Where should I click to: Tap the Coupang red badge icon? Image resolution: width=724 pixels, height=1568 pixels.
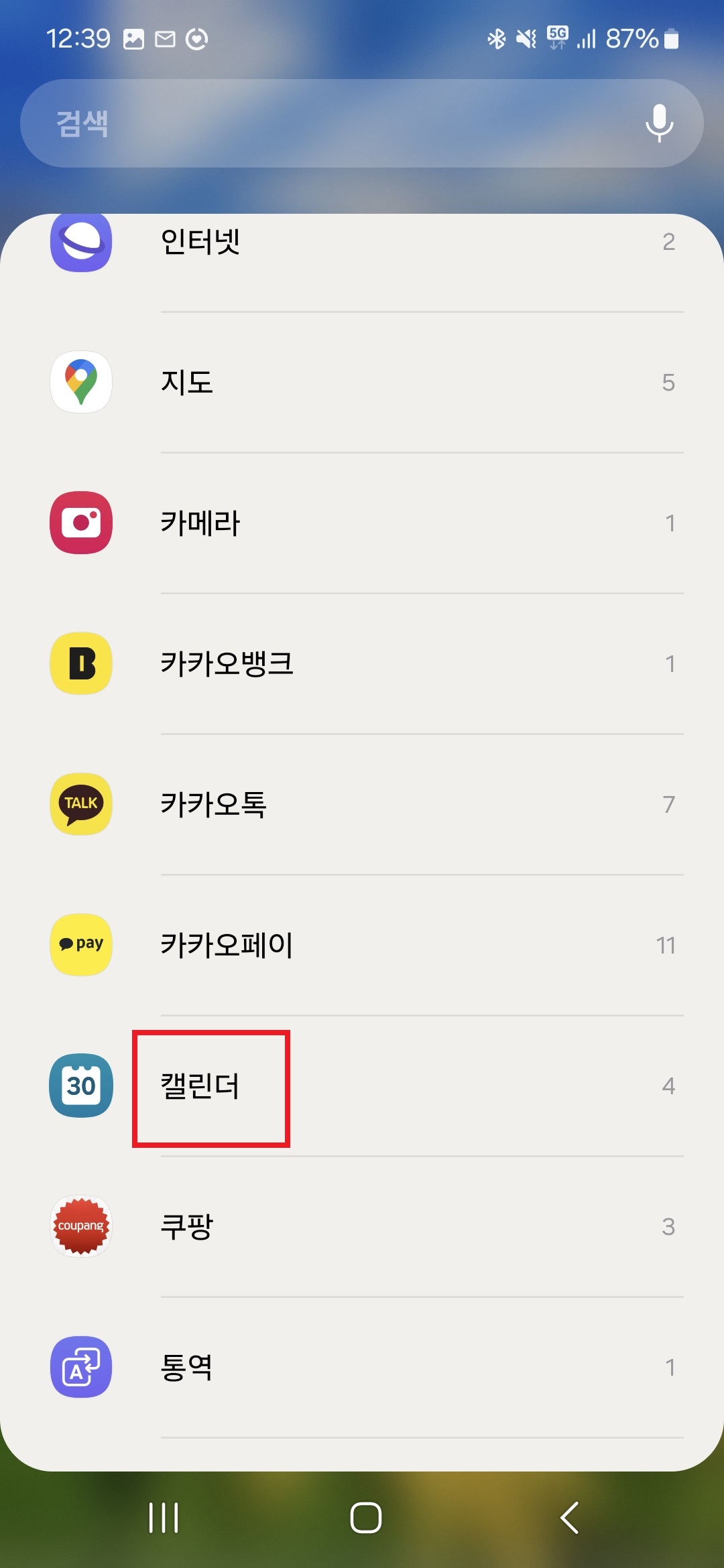[x=80, y=1226]
